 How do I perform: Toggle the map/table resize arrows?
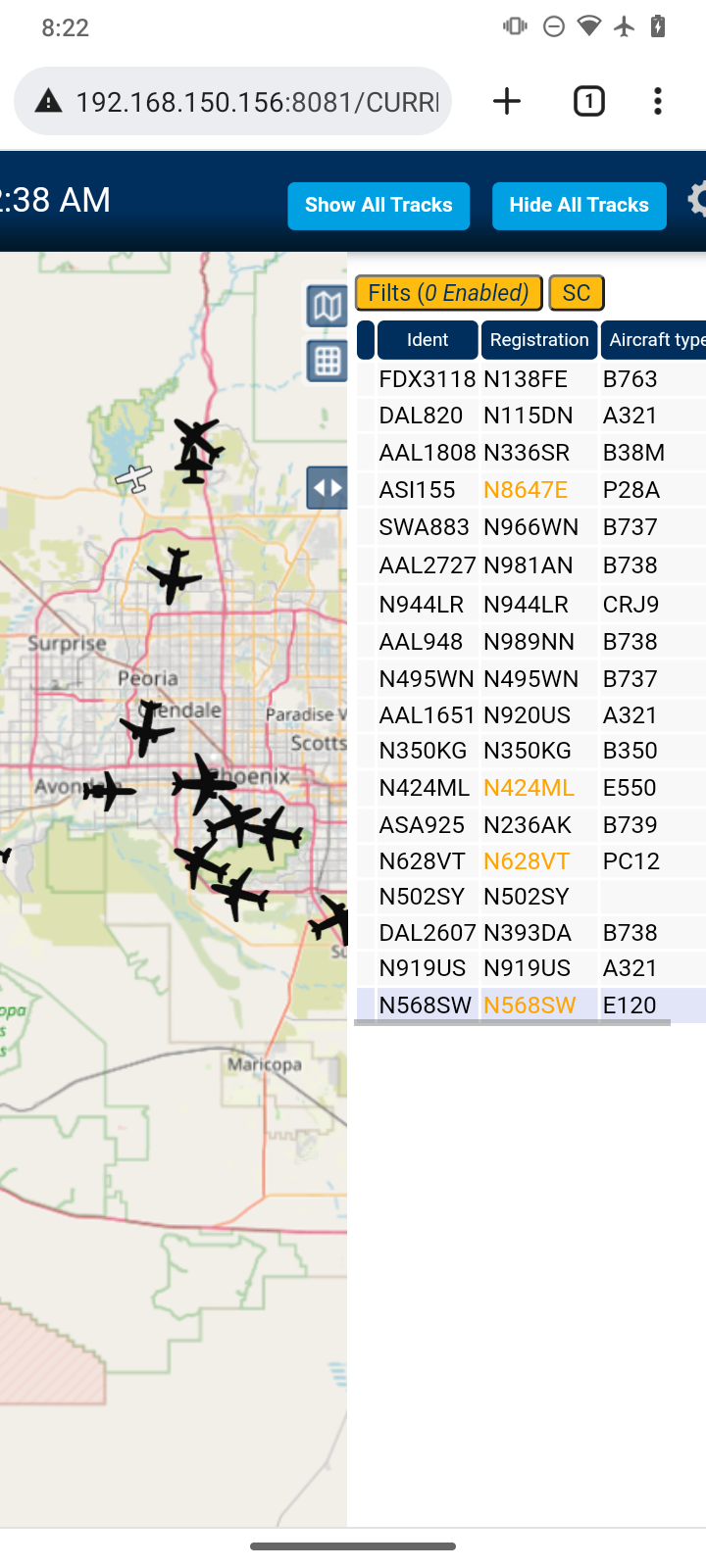pos(328,487)
